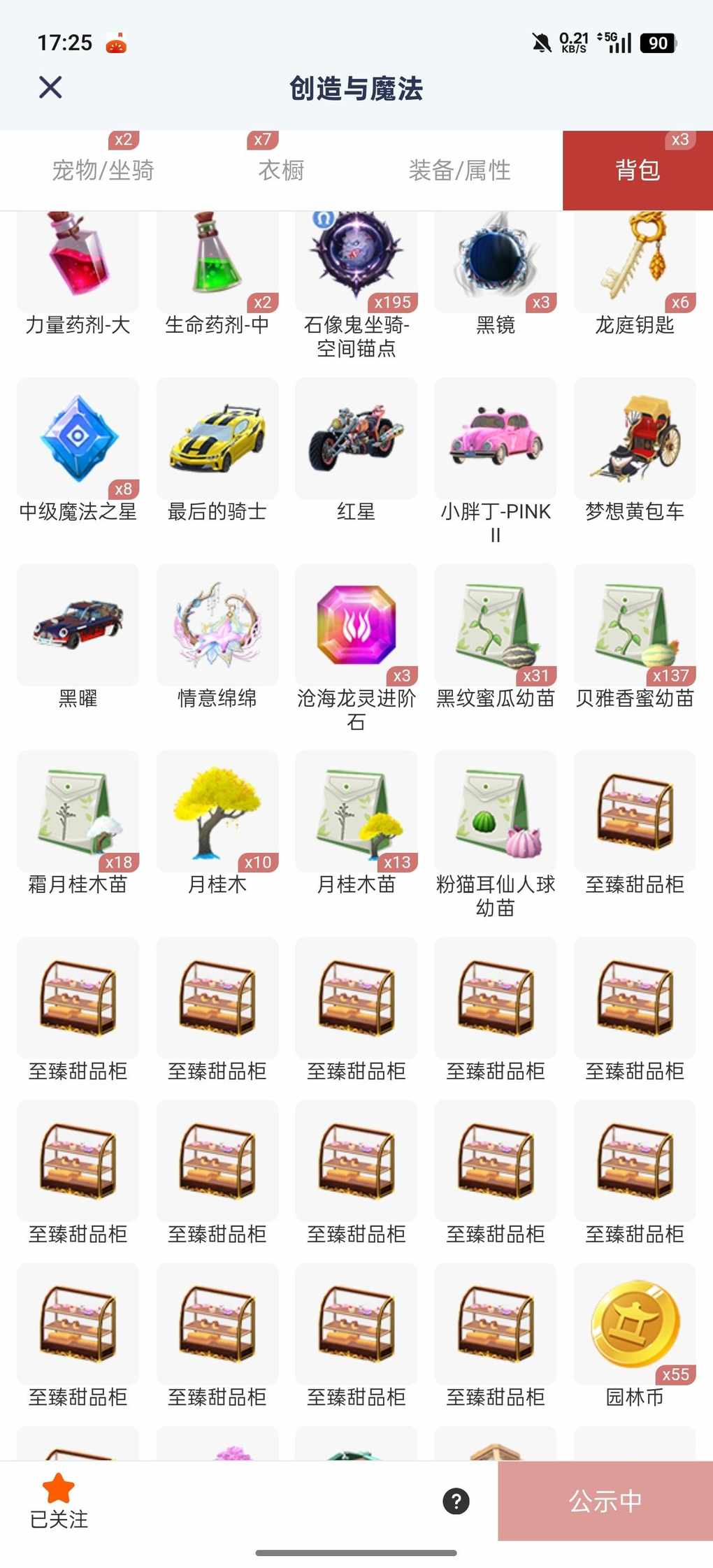Open the 月桂木 tree item
Image resolution: width=713 pixels, height=1568 pixels.
pos(217,812)
